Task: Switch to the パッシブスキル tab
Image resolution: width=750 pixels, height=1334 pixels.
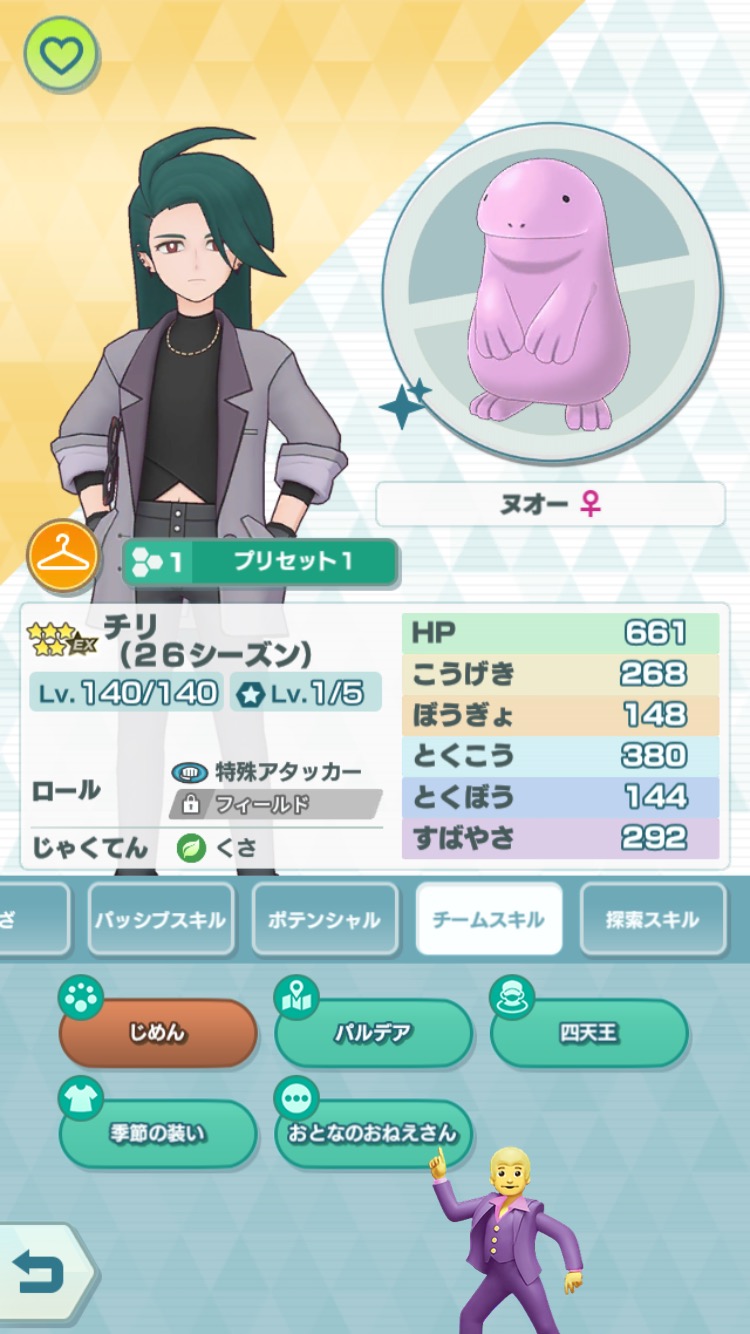Action: (x=161, y=920)
